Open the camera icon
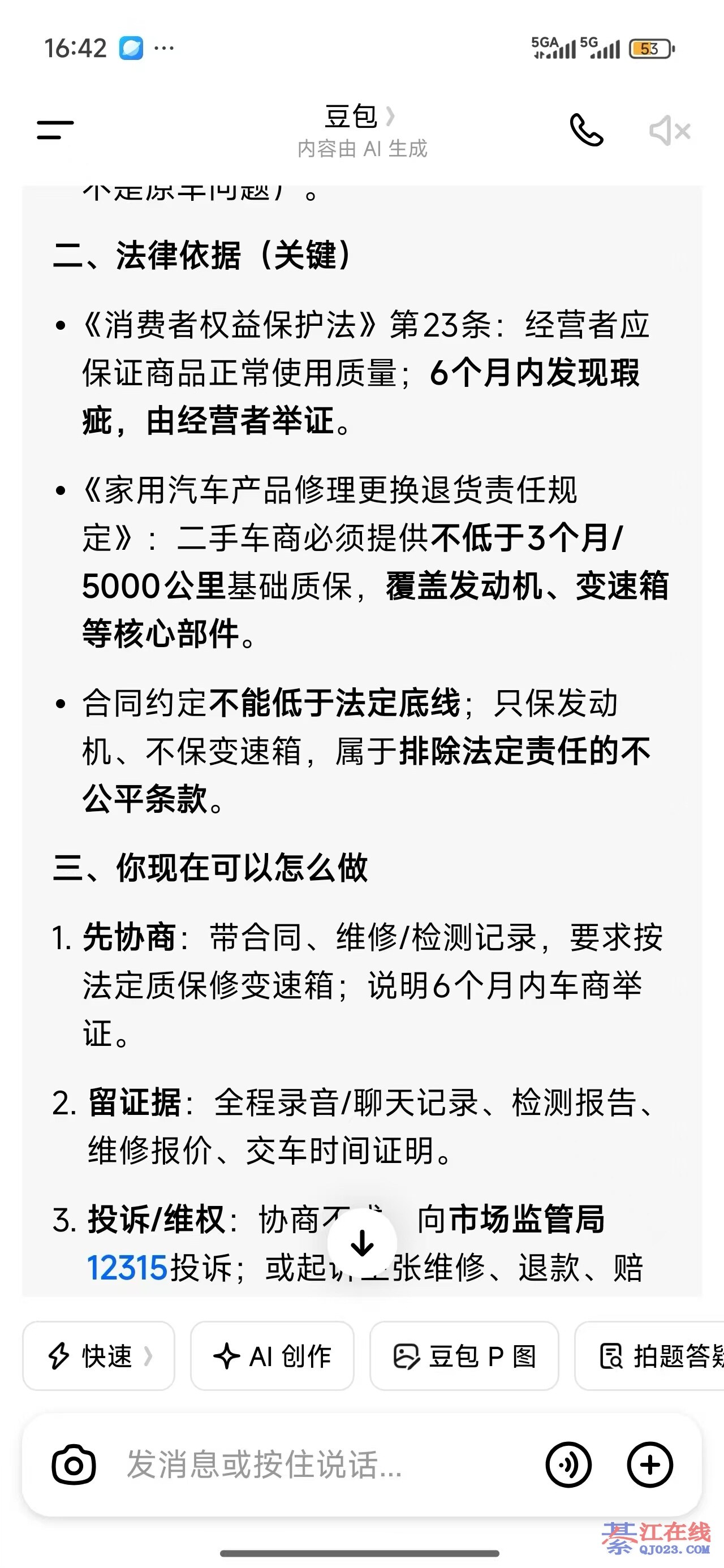This screenshot has height=1568, width=724. tap(74, 1464)
